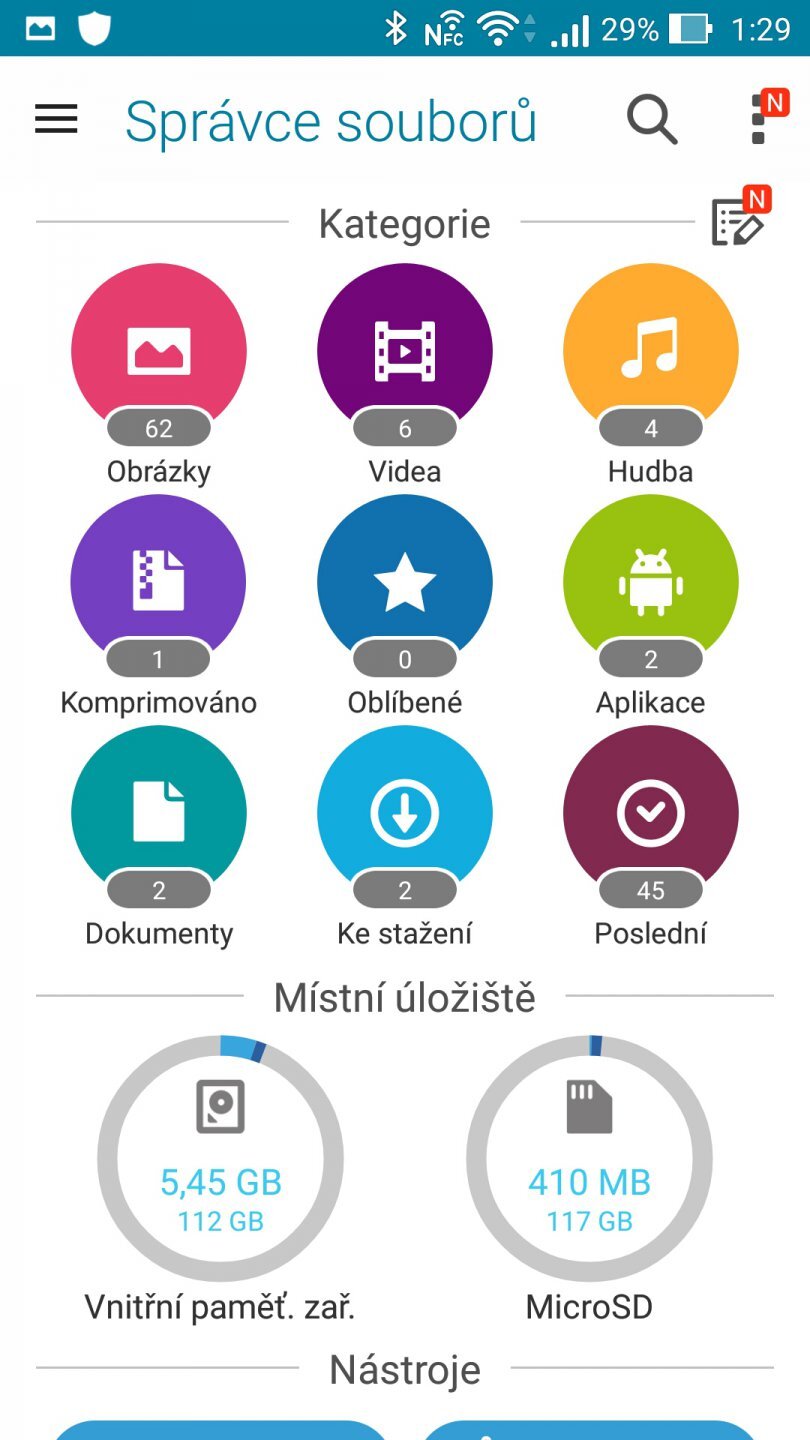
Task: View Komprimováno compressed files
Action: [159, 583]
